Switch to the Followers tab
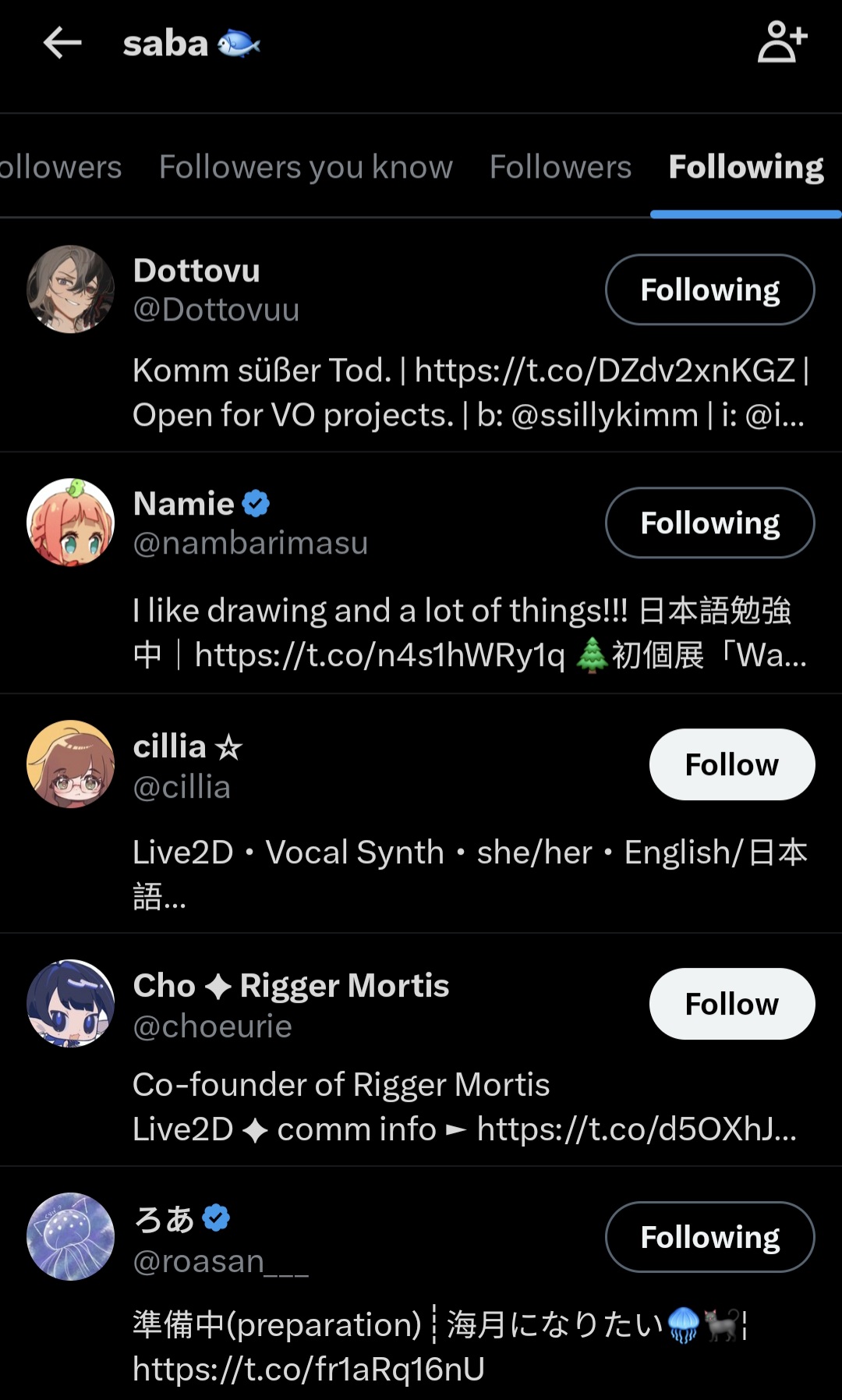This screenshot has height=1400, width=842. click(560, 167)
